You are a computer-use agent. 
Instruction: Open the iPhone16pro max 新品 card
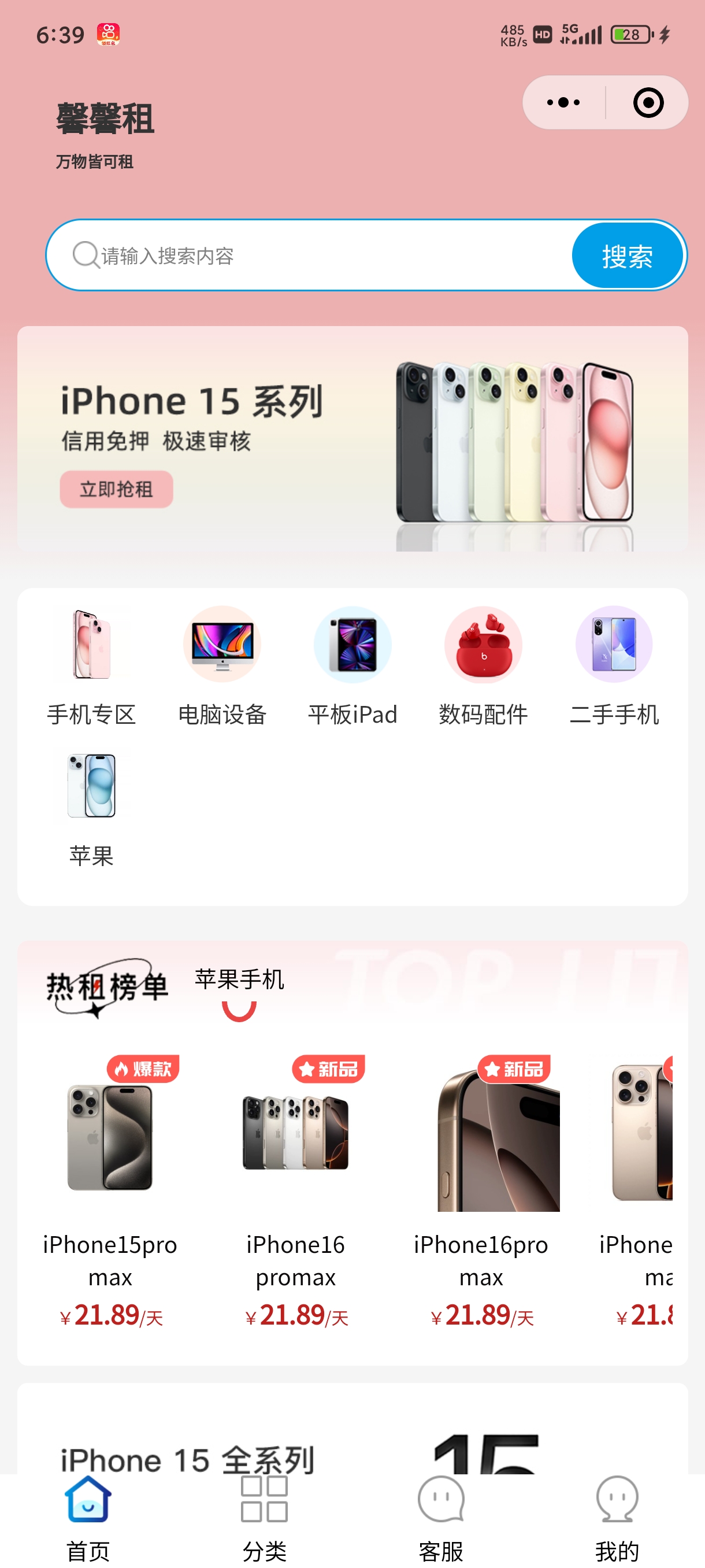[481, 1192]
